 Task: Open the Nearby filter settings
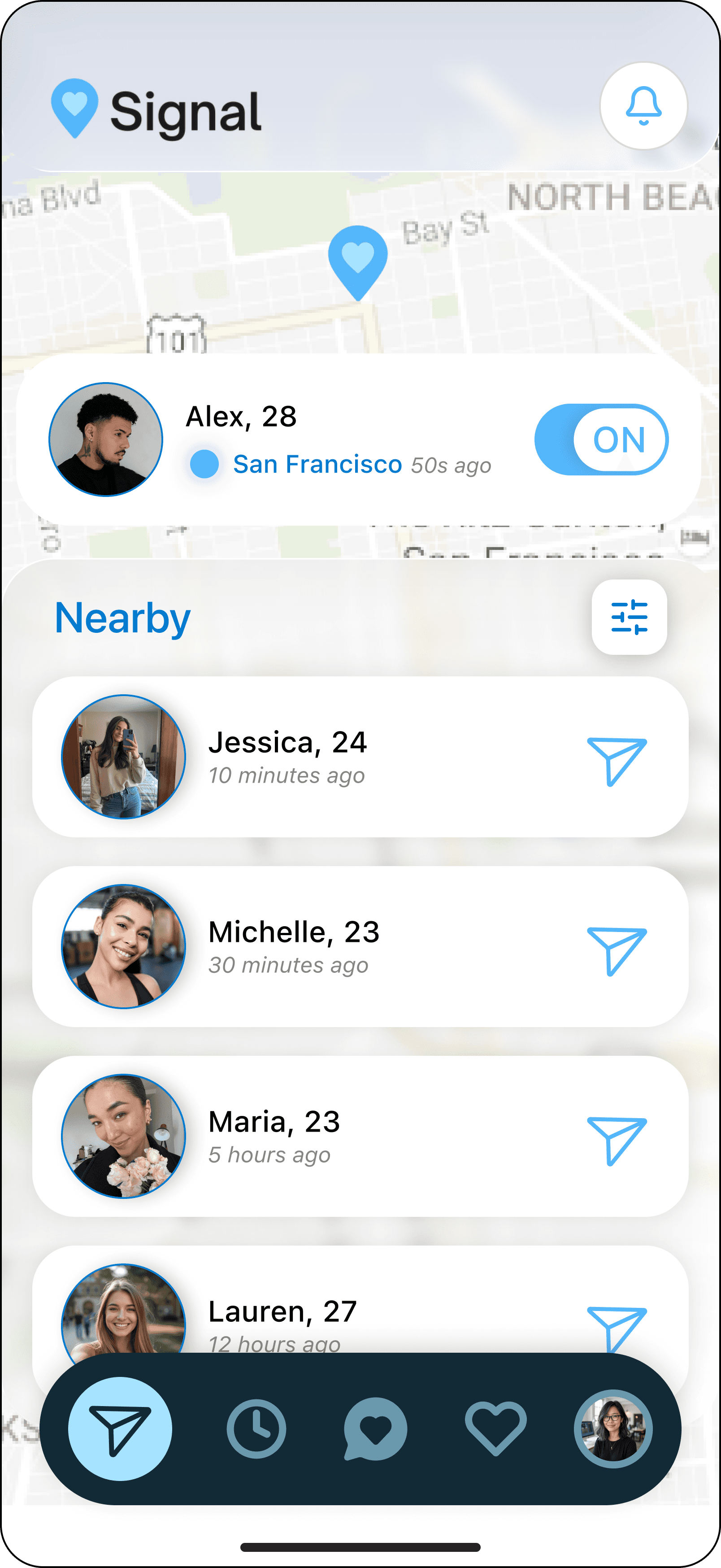click(630, 618)
